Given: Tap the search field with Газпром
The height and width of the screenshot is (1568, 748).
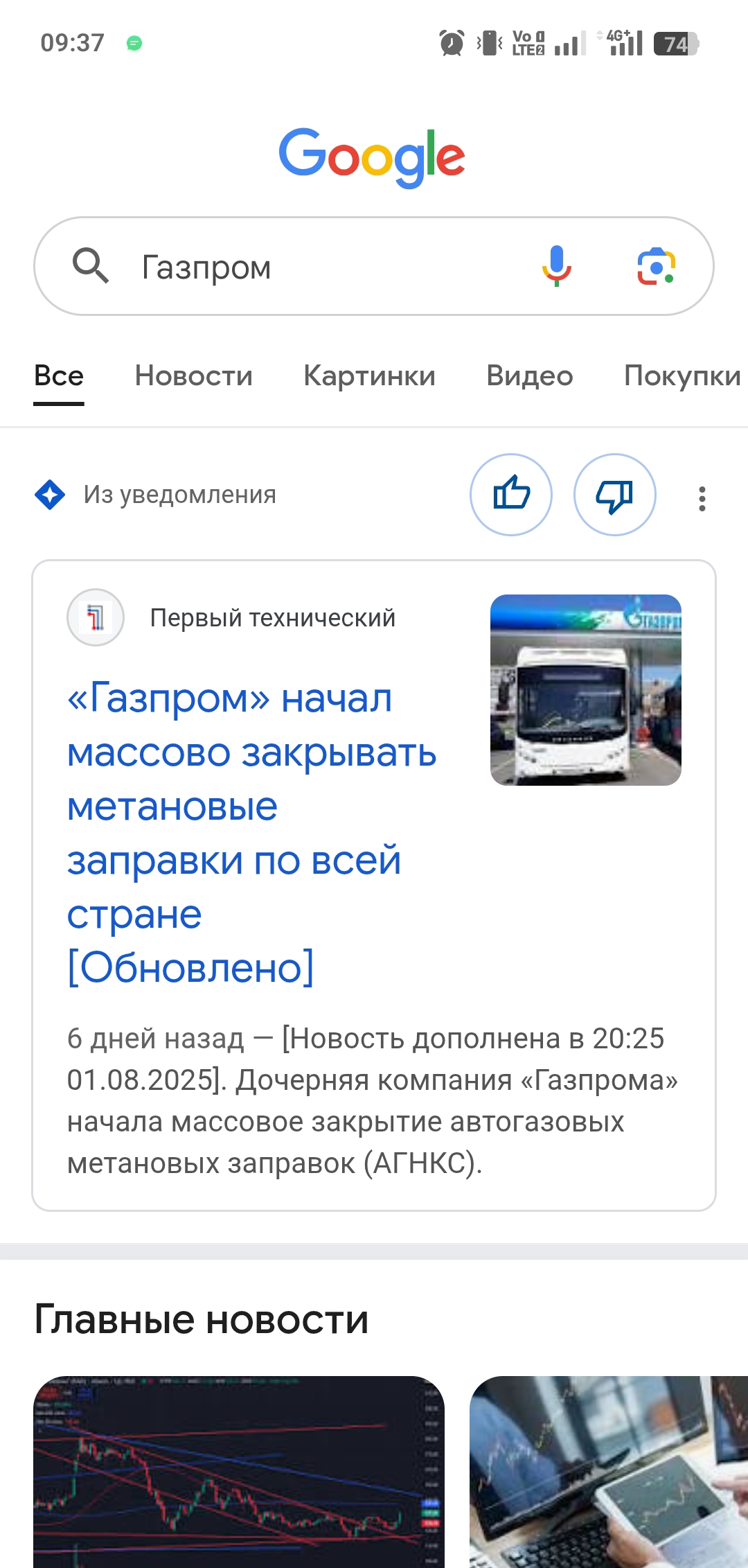Looking at the screenshot, I should tap(312, 267).
